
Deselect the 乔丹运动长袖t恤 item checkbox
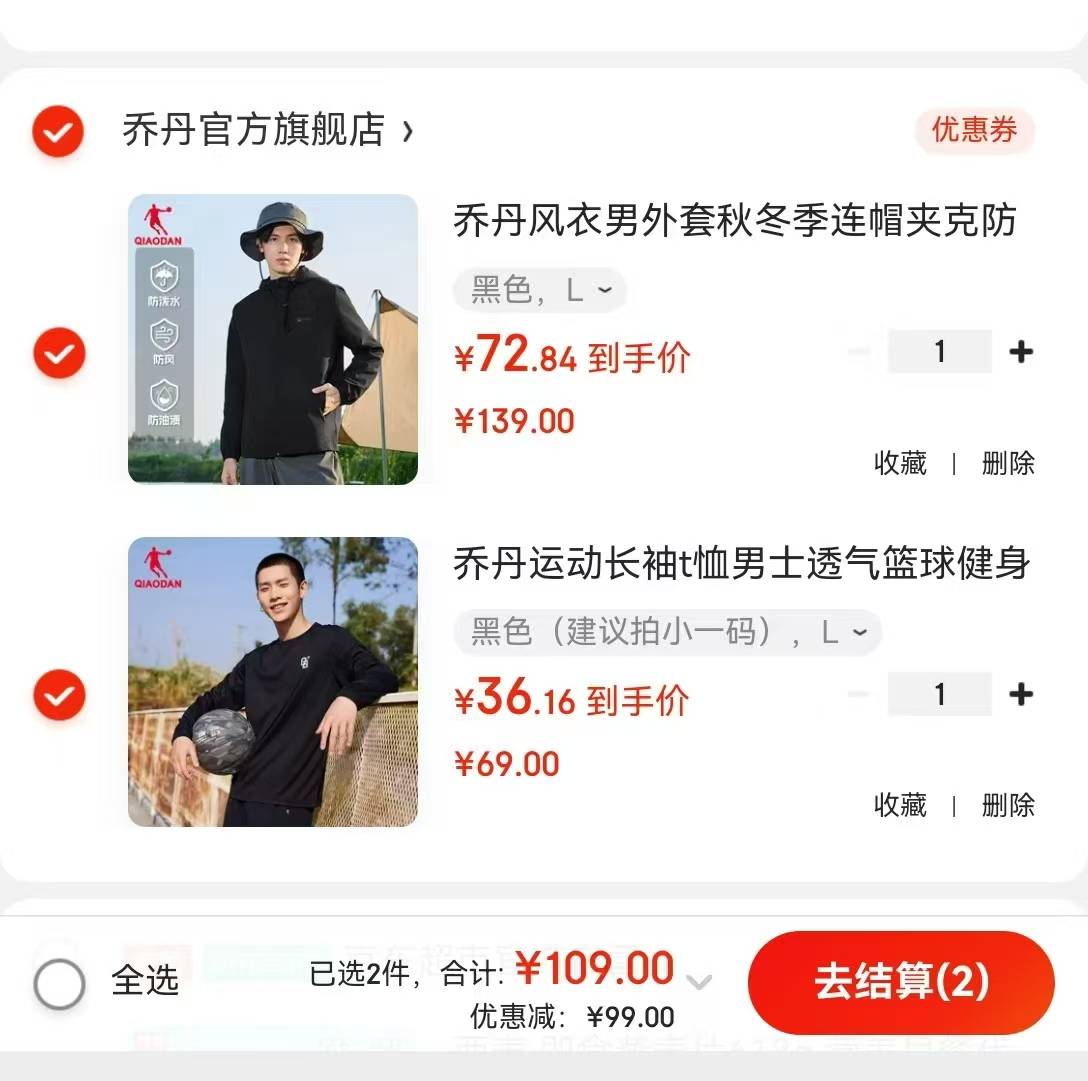pyautogui.click(x=58, y=695)
